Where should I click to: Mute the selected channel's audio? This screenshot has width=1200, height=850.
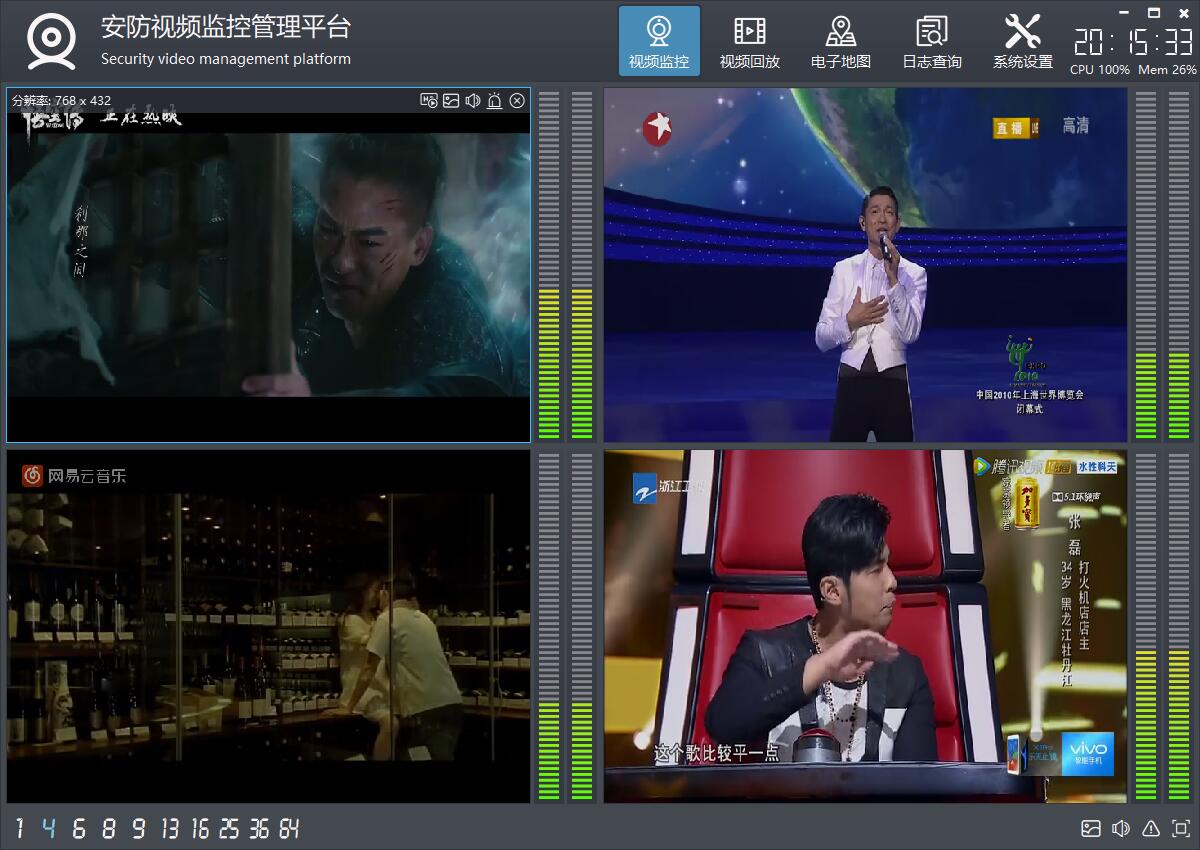pyautogui.click(x=473, y=100)
